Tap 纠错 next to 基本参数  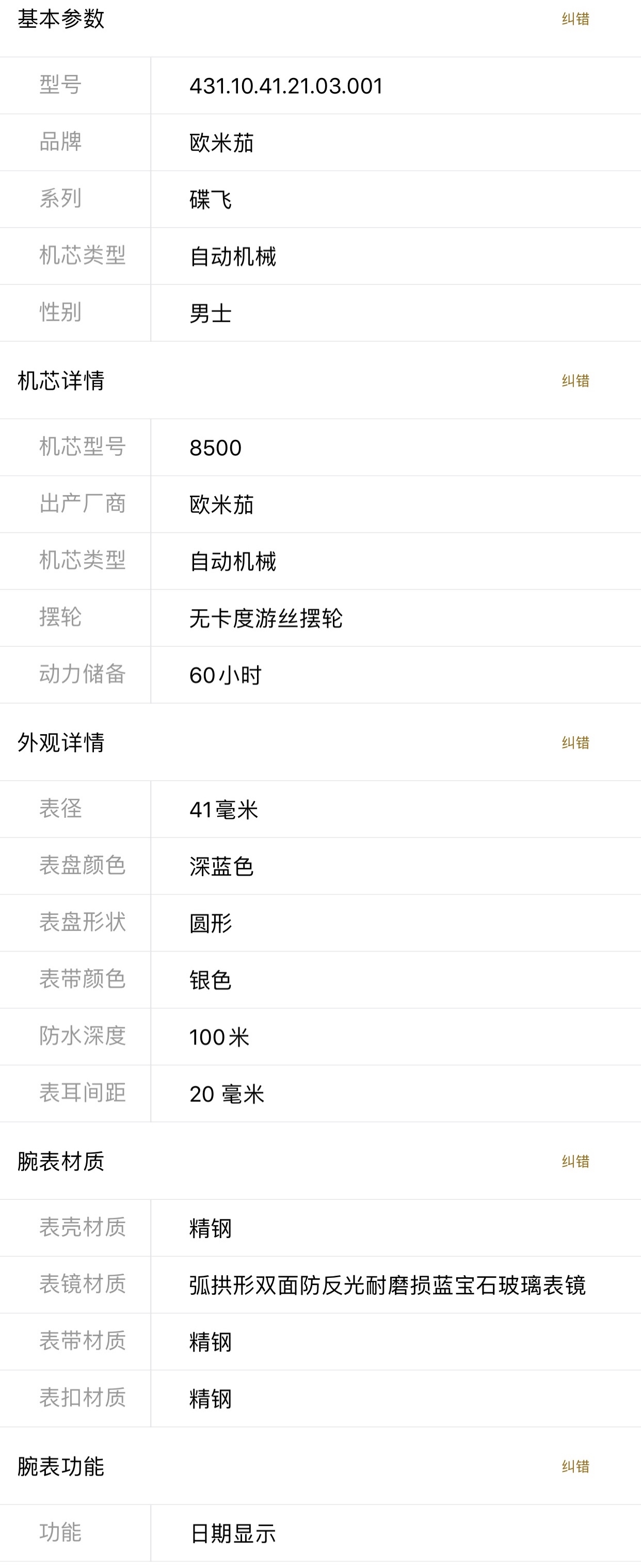pyautogui.click(x=575, y=19)
